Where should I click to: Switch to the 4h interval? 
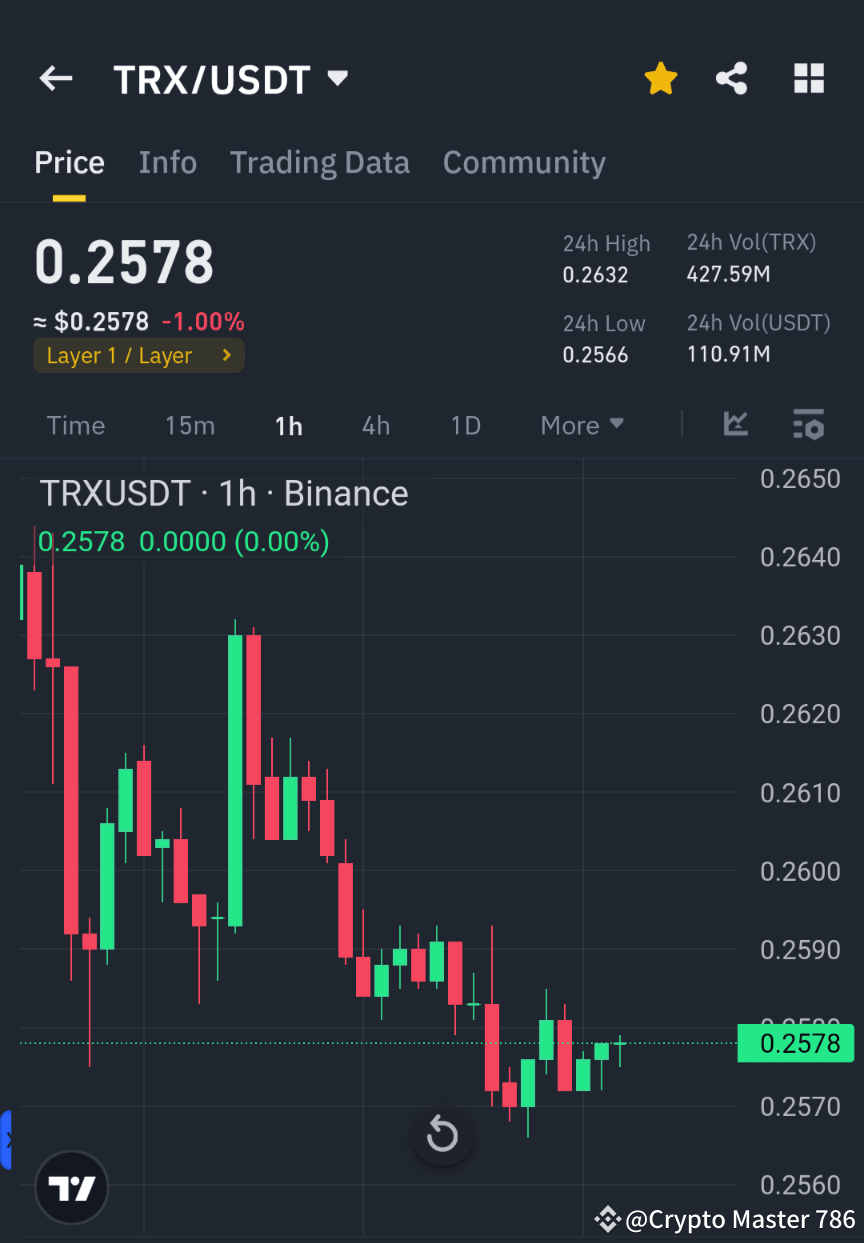coord(375,425)
